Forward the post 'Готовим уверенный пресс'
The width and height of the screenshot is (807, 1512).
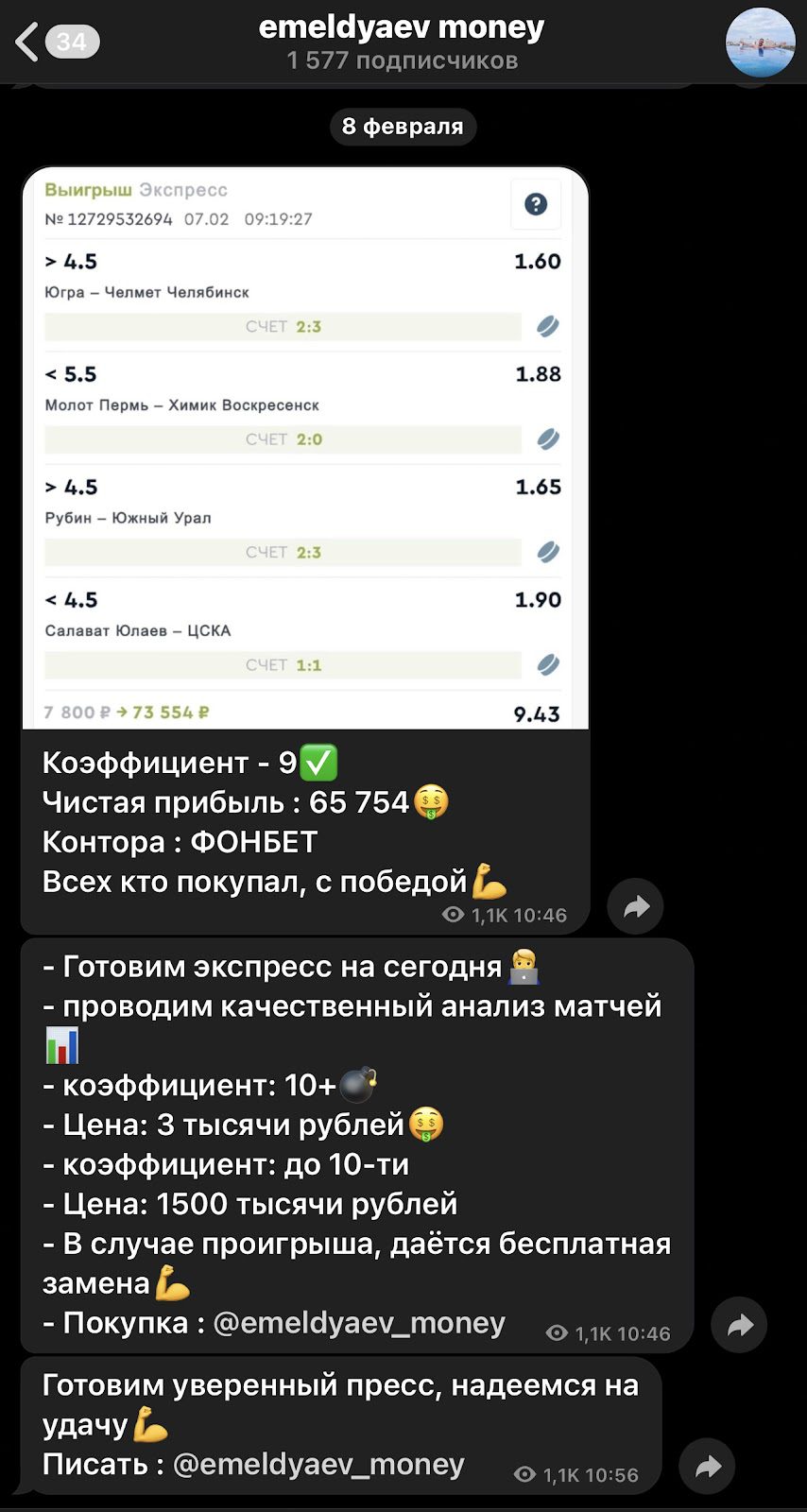point(707,1467)
